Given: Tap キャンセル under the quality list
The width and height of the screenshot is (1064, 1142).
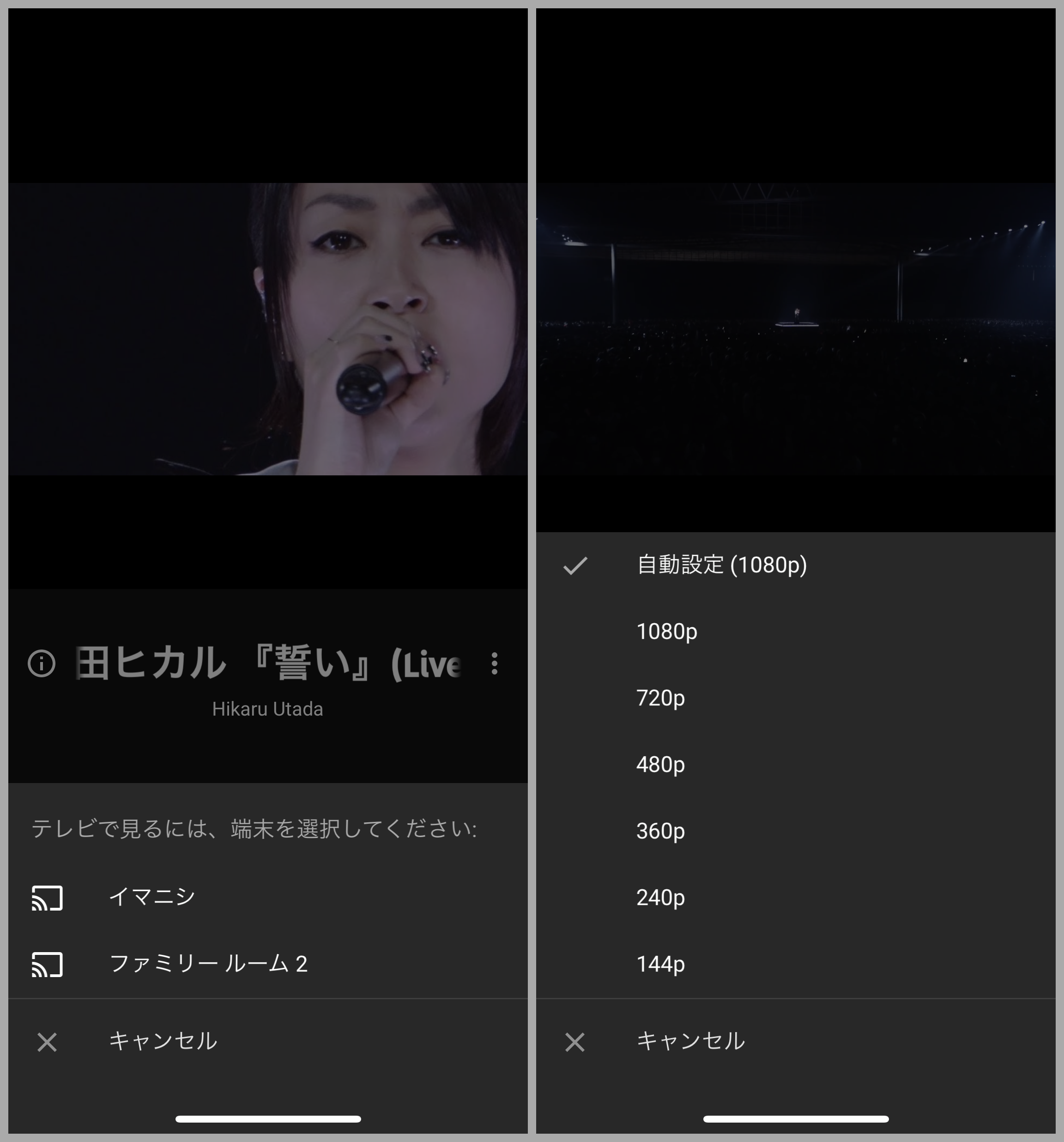Looking at the screenshot, I should click(691, 1041).
